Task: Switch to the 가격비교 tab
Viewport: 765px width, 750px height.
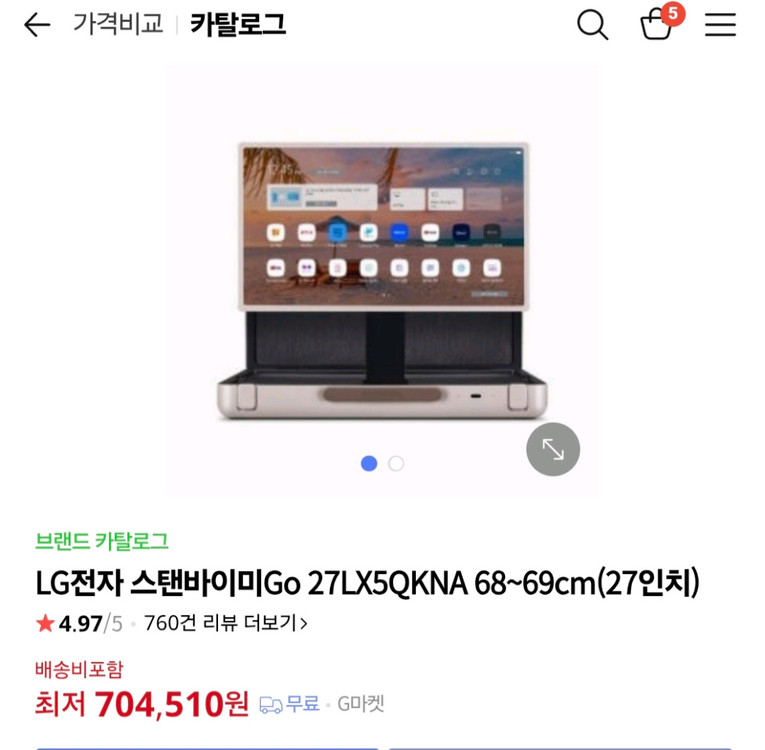Action: point(118,25)
